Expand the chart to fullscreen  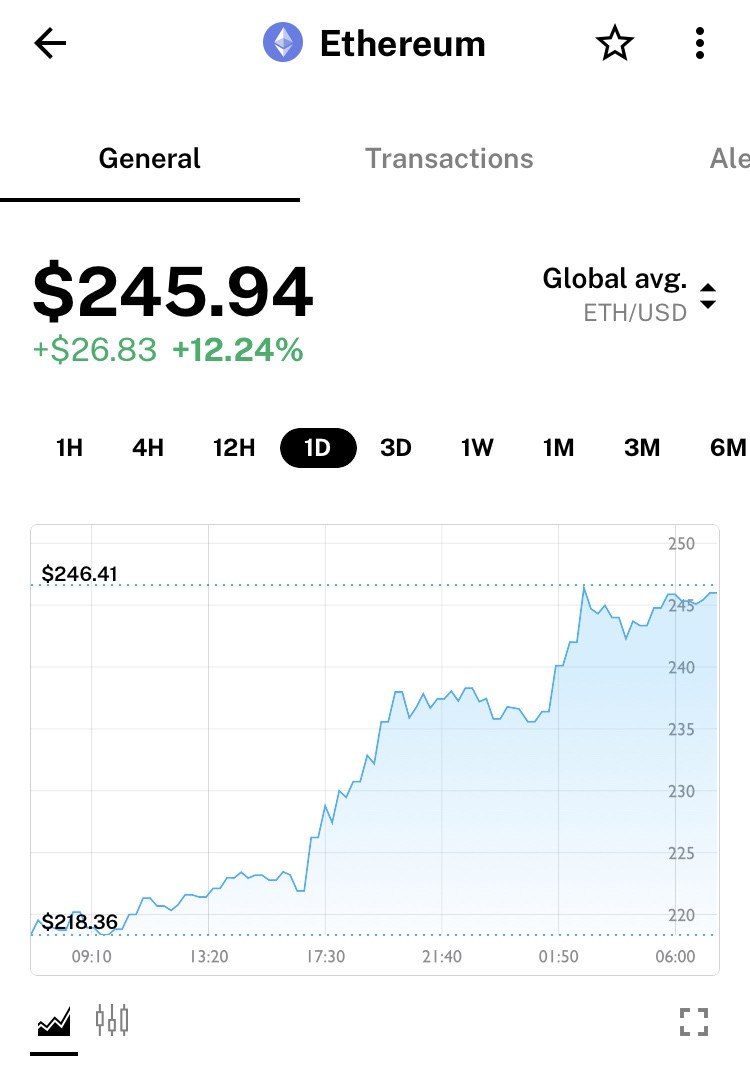(693, 1022)
